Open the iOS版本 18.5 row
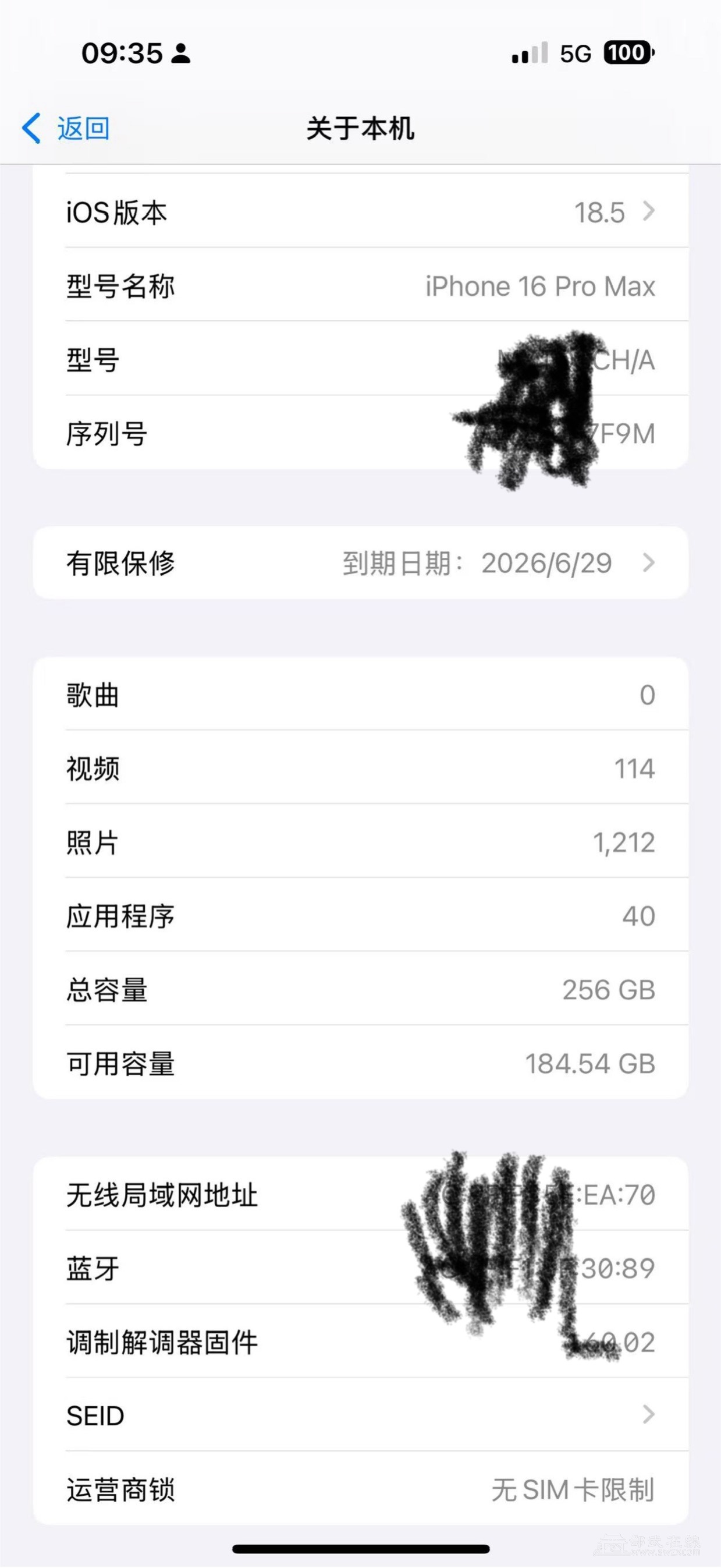721x1568 pixels. pos(360,213)
